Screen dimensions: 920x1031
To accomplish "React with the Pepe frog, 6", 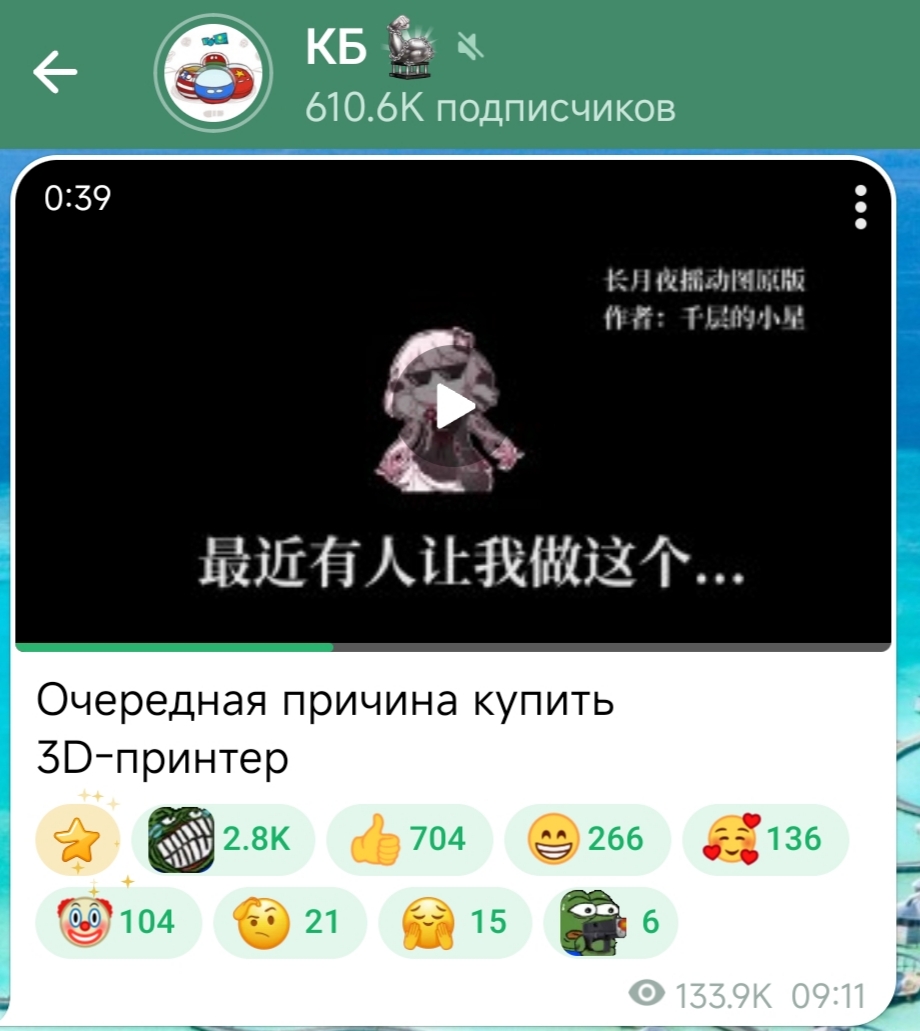I will pos(610,922).
